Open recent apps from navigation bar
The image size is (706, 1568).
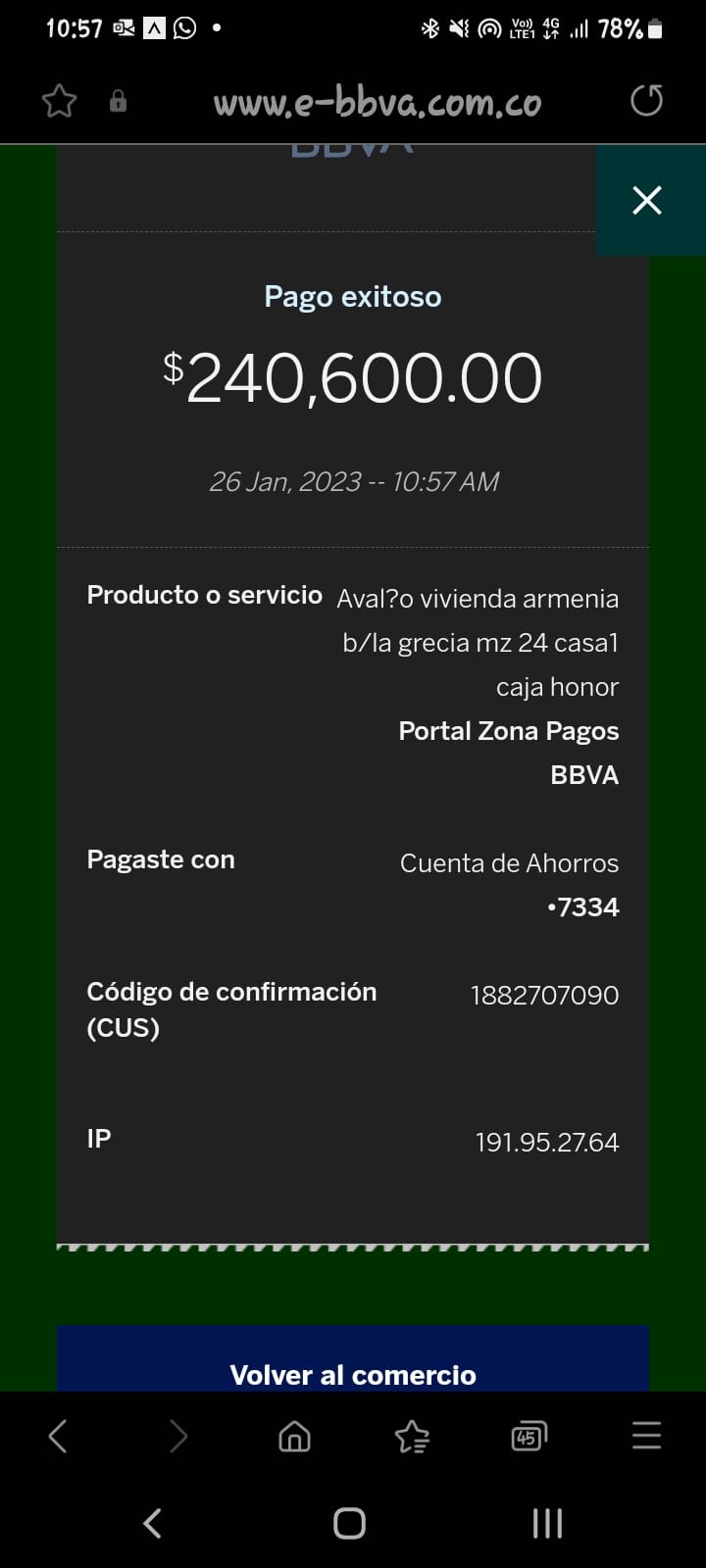pyautogui.click(x=547, y=1523)
